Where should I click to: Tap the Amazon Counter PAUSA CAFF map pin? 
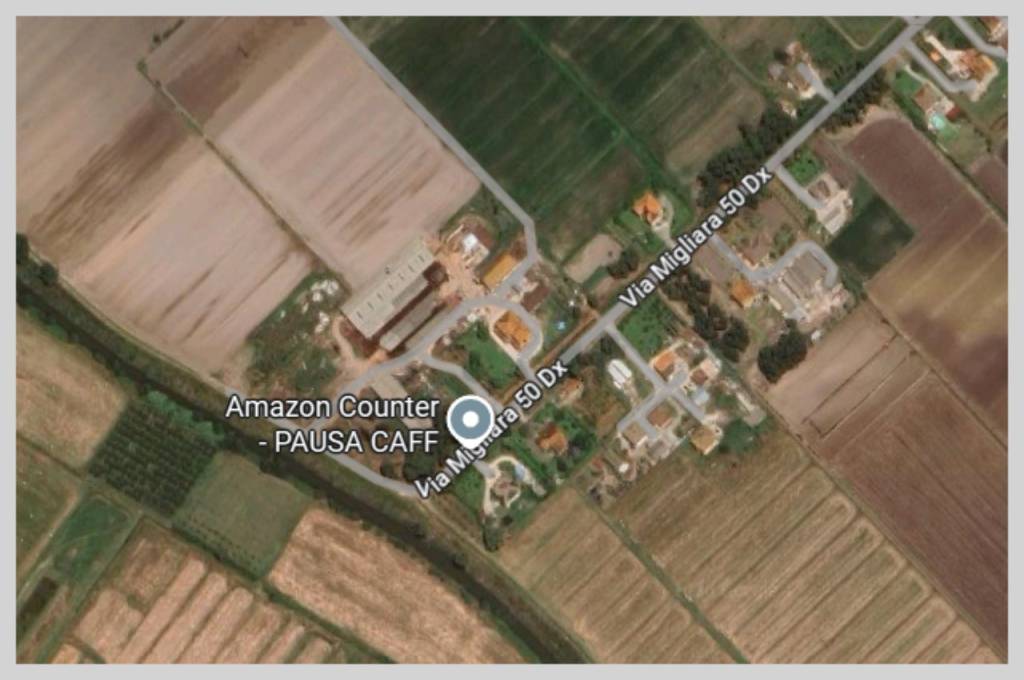(469, 420)
